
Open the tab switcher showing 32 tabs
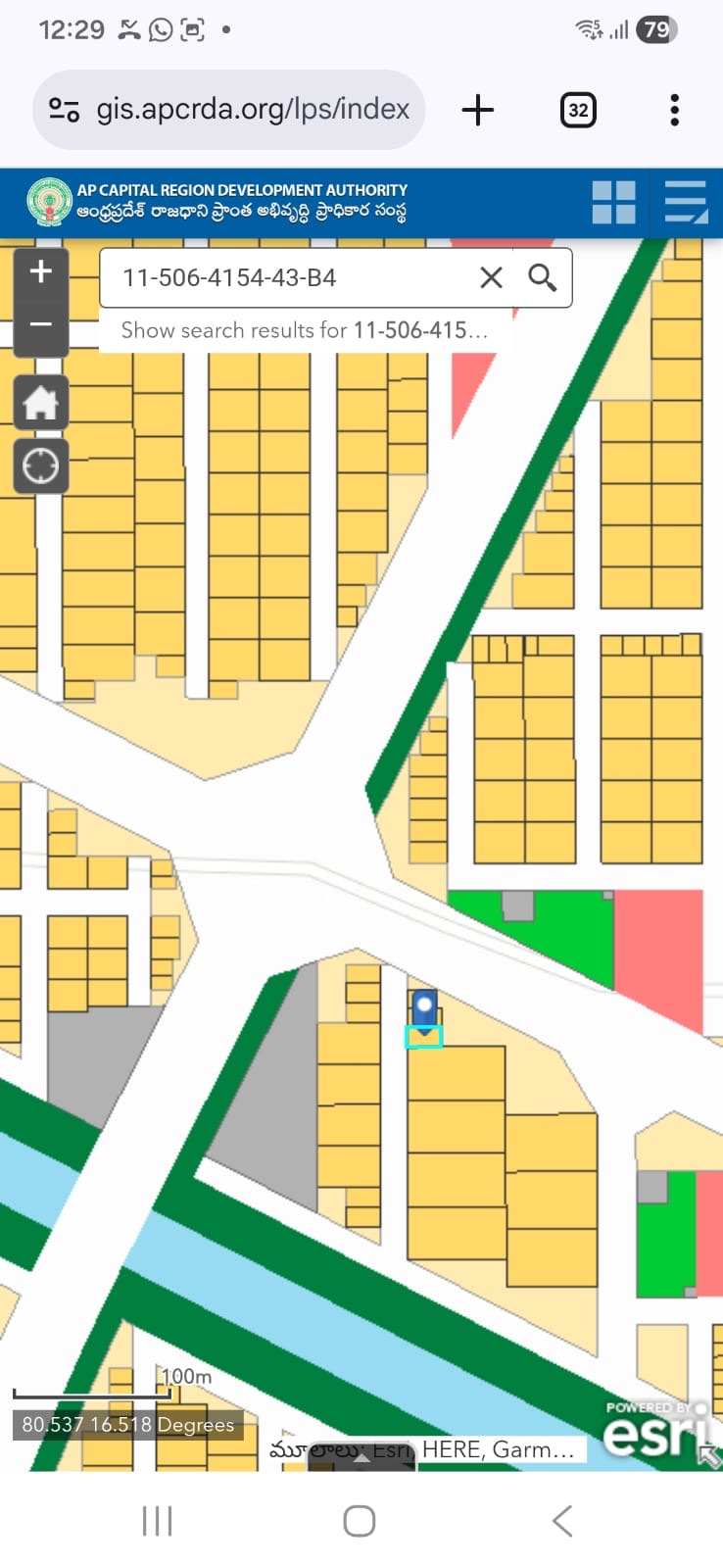577,110
